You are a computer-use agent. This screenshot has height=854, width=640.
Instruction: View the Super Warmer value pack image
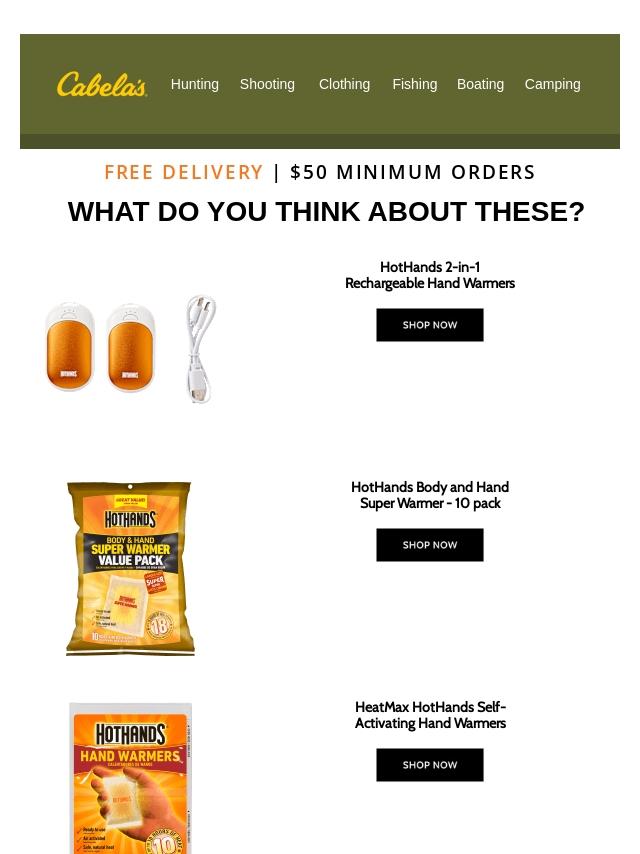[130, 568]
